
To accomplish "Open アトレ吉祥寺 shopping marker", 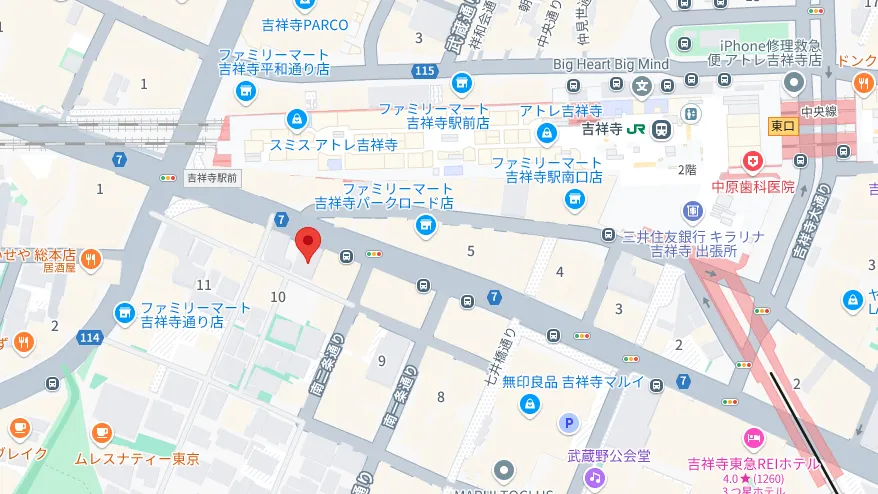I will (546, 131).
